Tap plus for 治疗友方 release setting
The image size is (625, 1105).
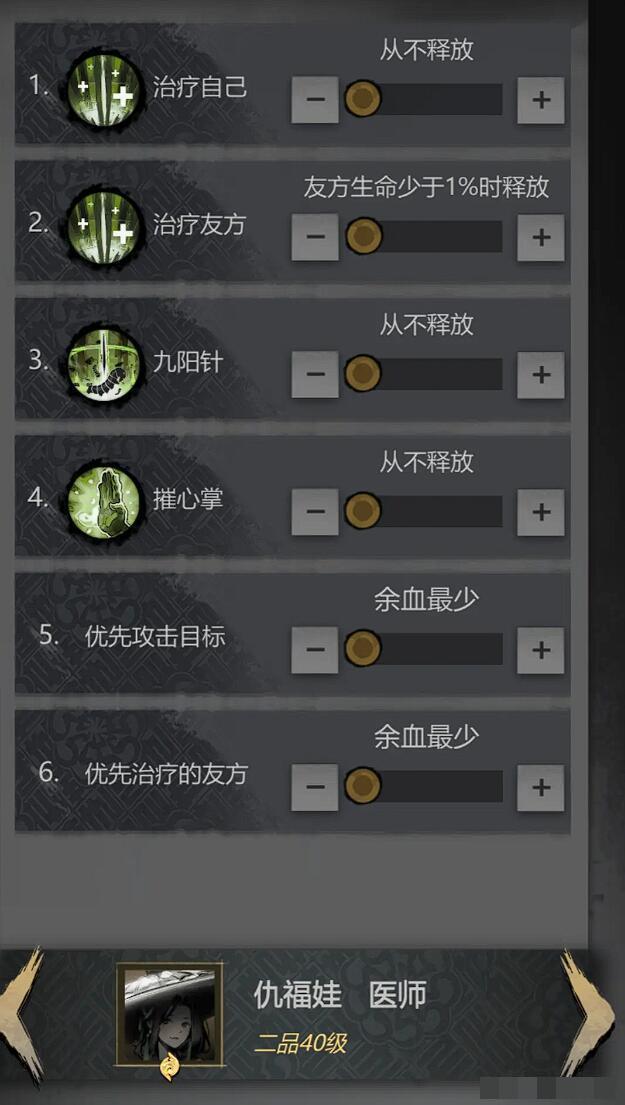pyautogui.click(x=540, y=237)
